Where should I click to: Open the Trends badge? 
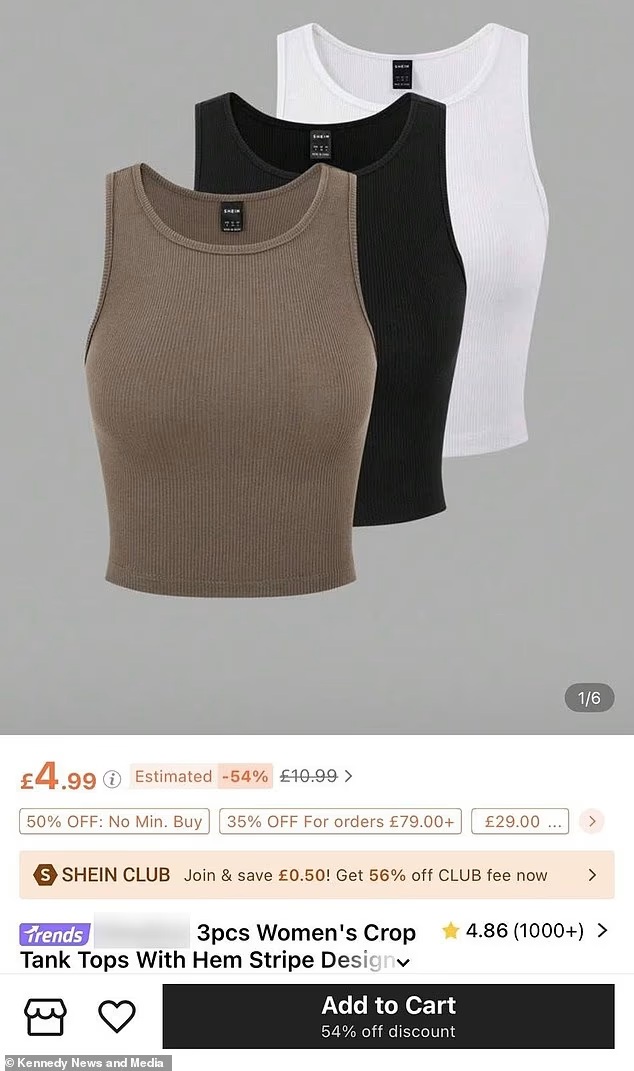(54, 934)
